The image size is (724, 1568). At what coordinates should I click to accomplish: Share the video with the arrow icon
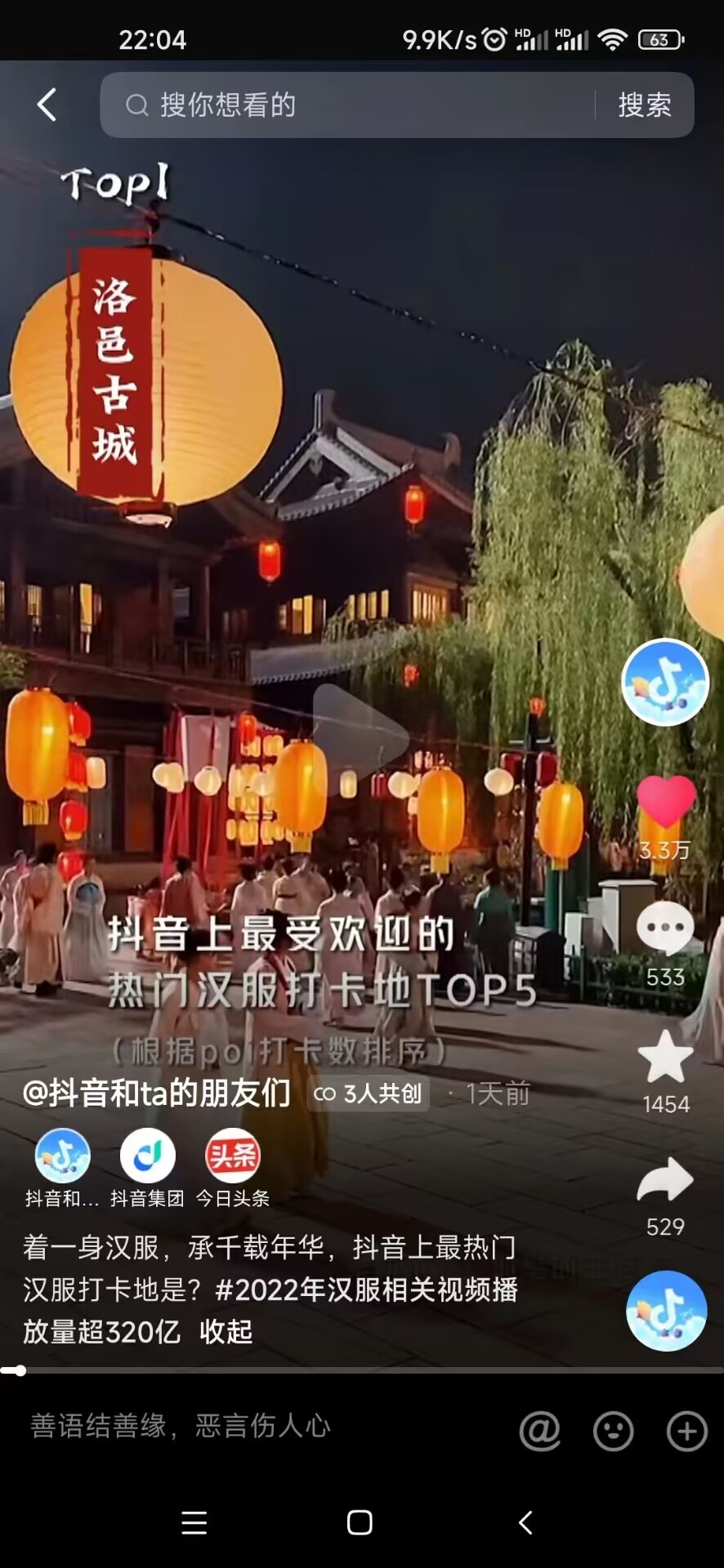coord(665,1181)
